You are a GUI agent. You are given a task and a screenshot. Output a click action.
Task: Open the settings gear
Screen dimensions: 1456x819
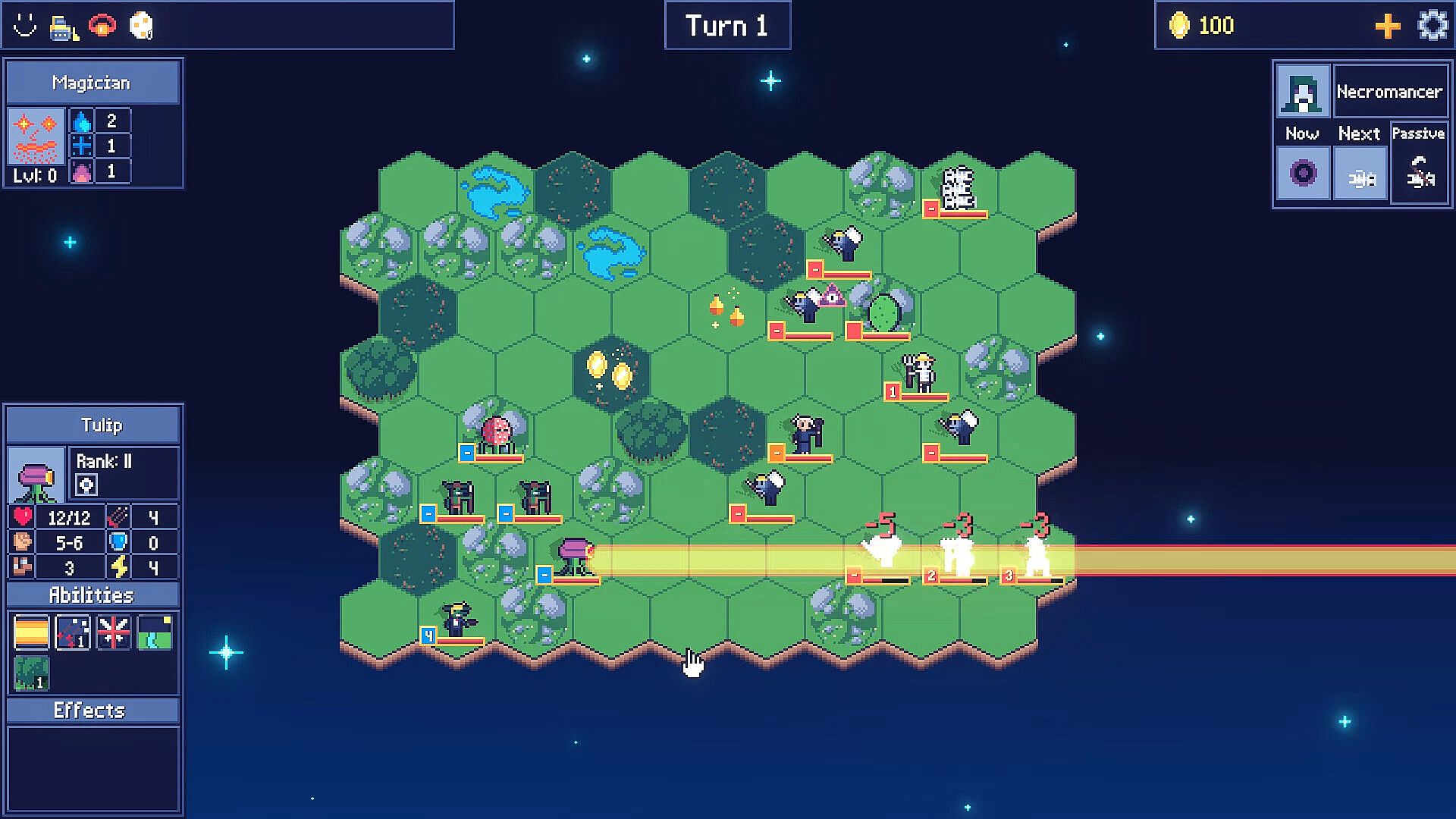1432,26
